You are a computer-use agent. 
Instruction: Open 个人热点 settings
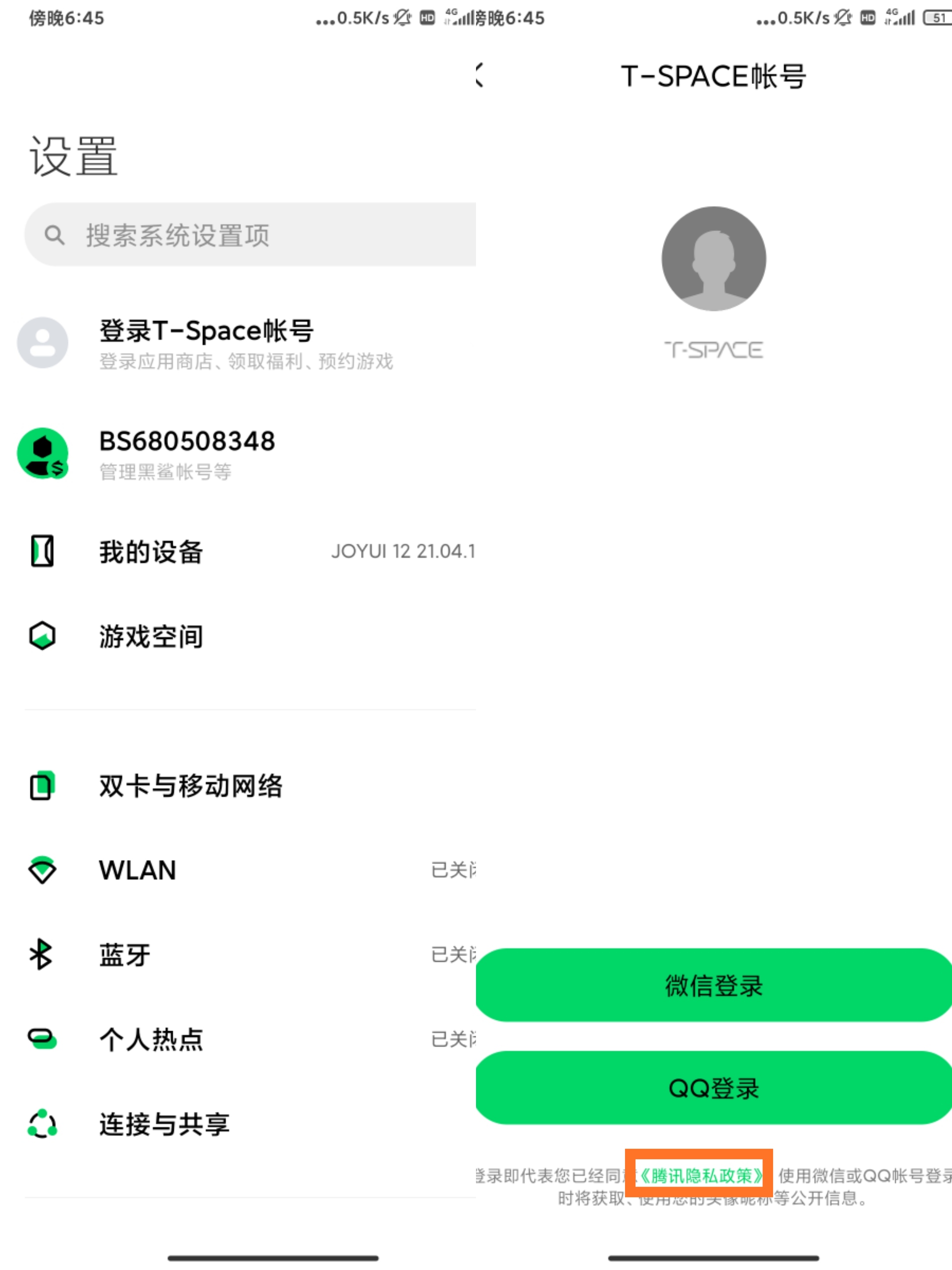click(x=247, y=1039)
